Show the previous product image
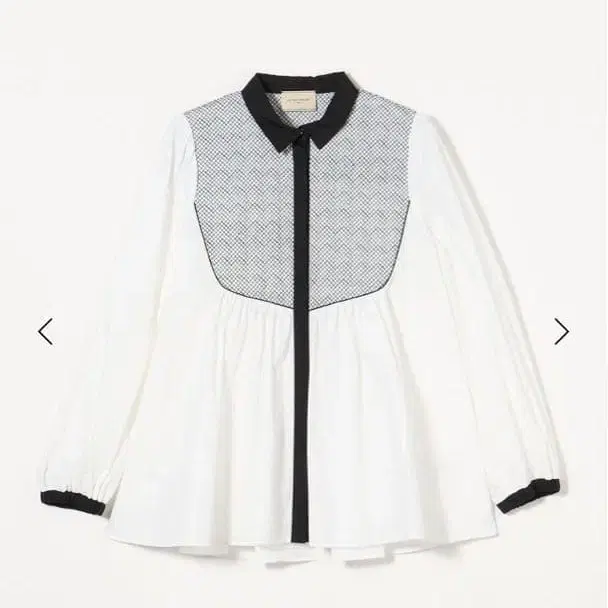608x608 pixels. [x=45, y=331]
